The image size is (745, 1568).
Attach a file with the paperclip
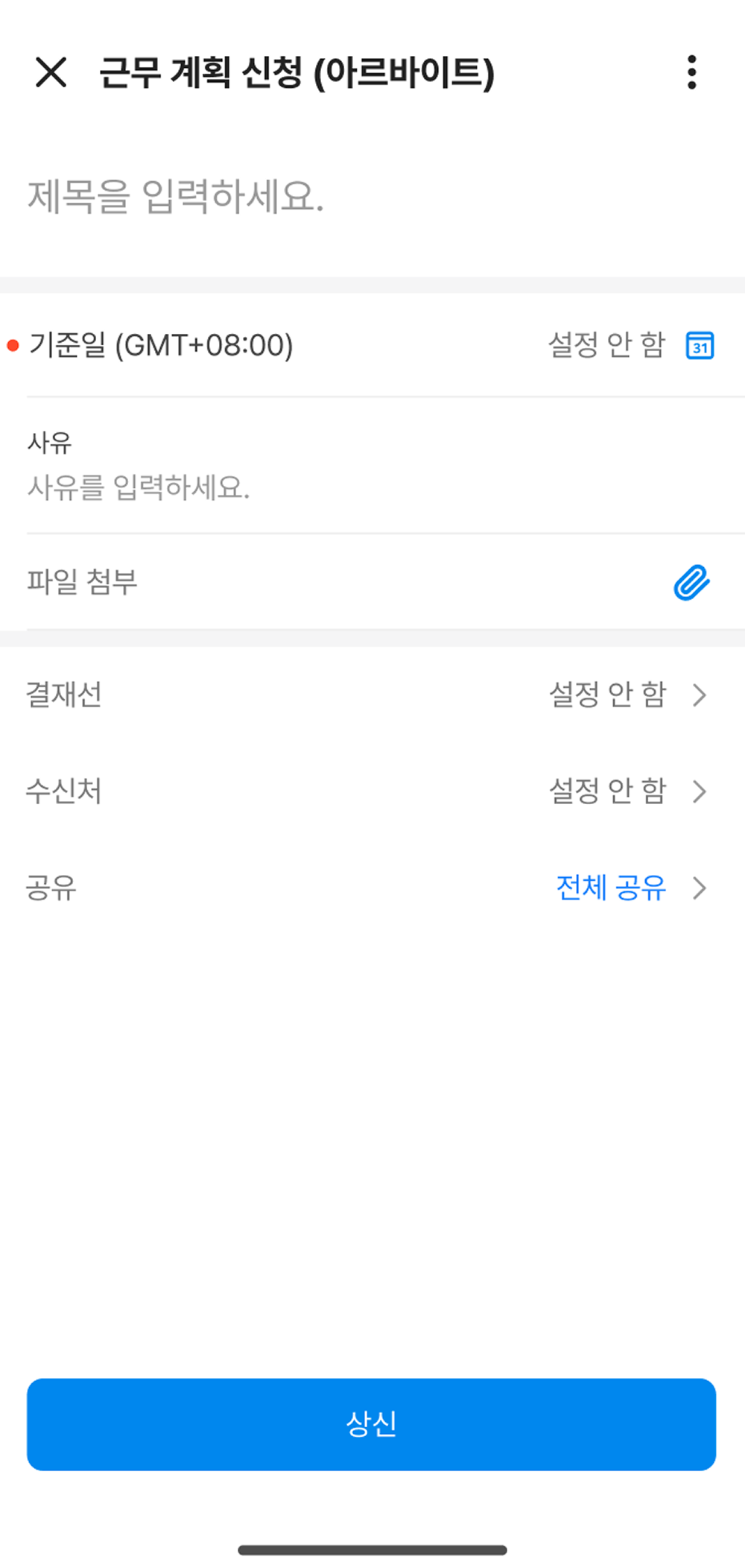coord(691,582)
